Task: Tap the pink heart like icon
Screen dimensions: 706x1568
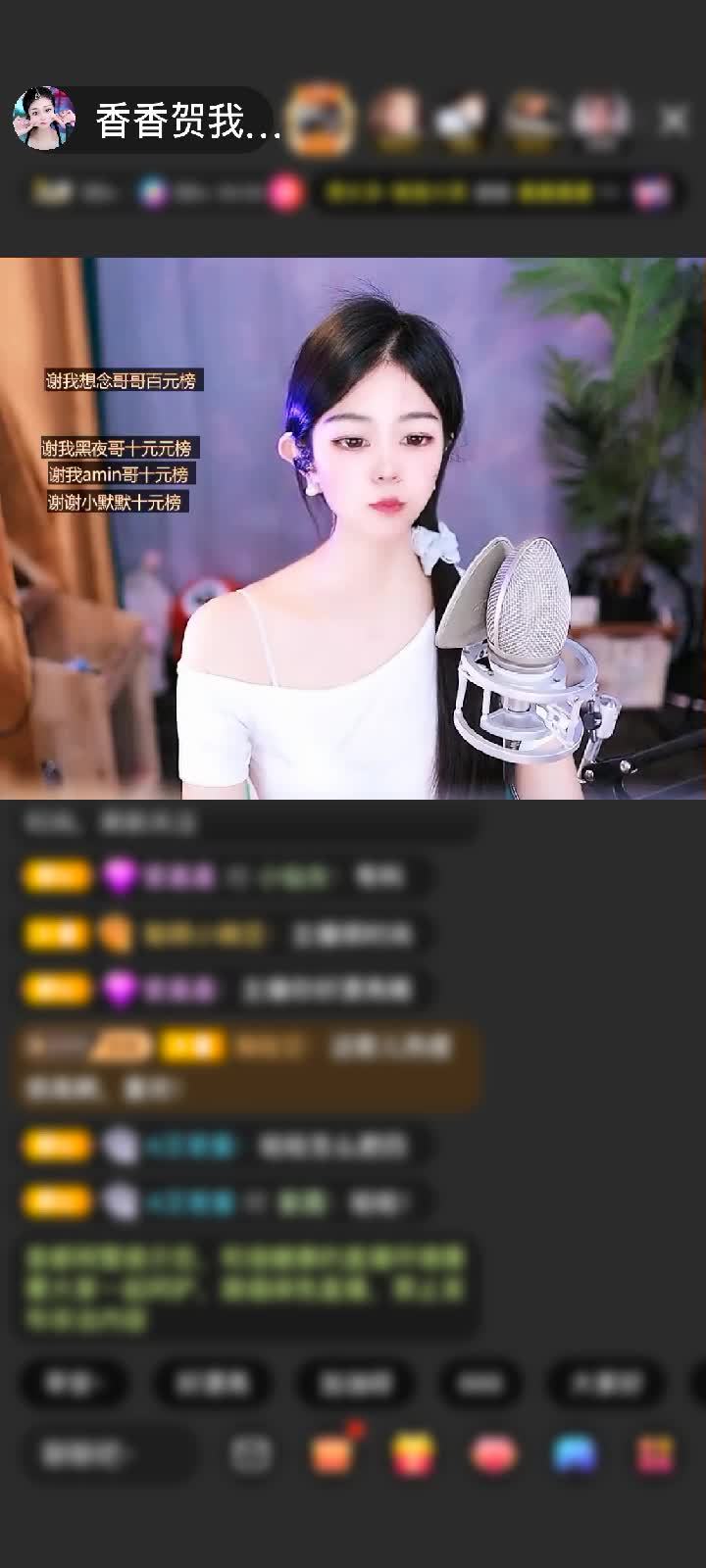Action: coord(493,1454)
